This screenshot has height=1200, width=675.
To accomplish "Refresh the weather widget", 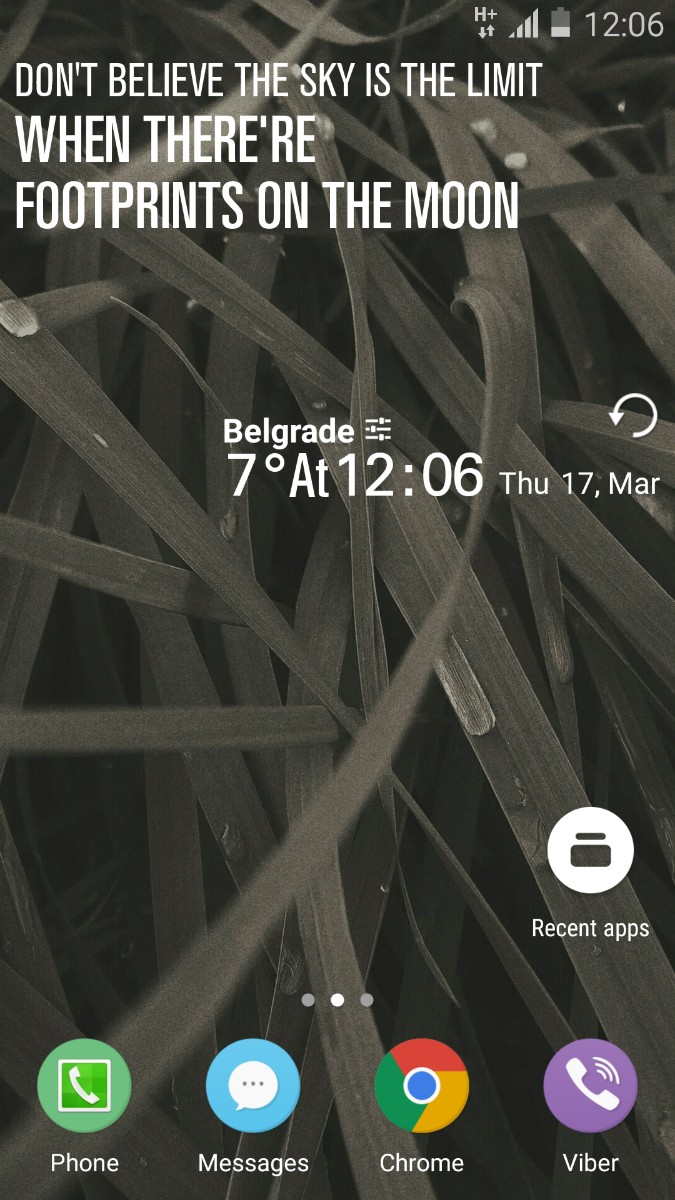I will coord(634,416).
